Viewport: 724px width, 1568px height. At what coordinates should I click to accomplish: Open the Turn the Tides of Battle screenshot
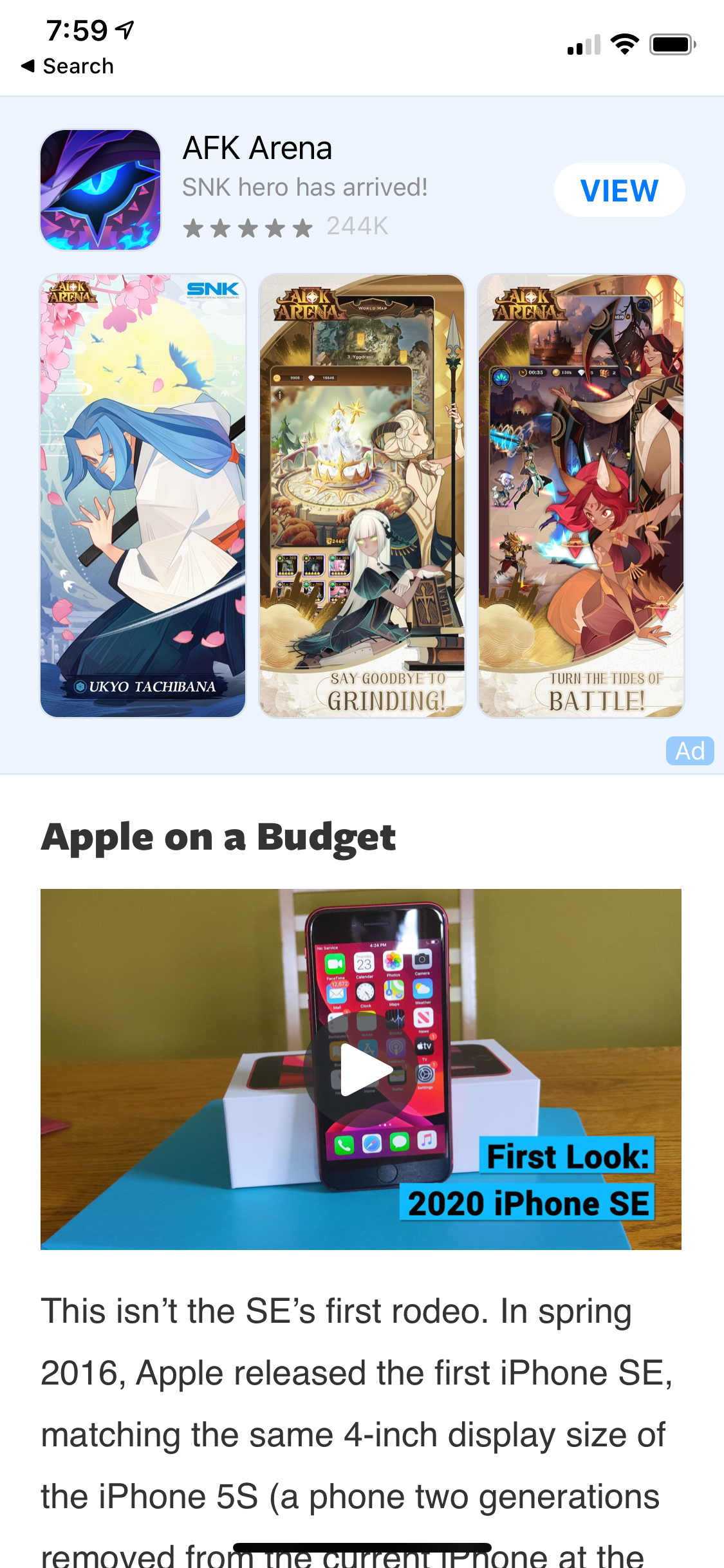580,496
